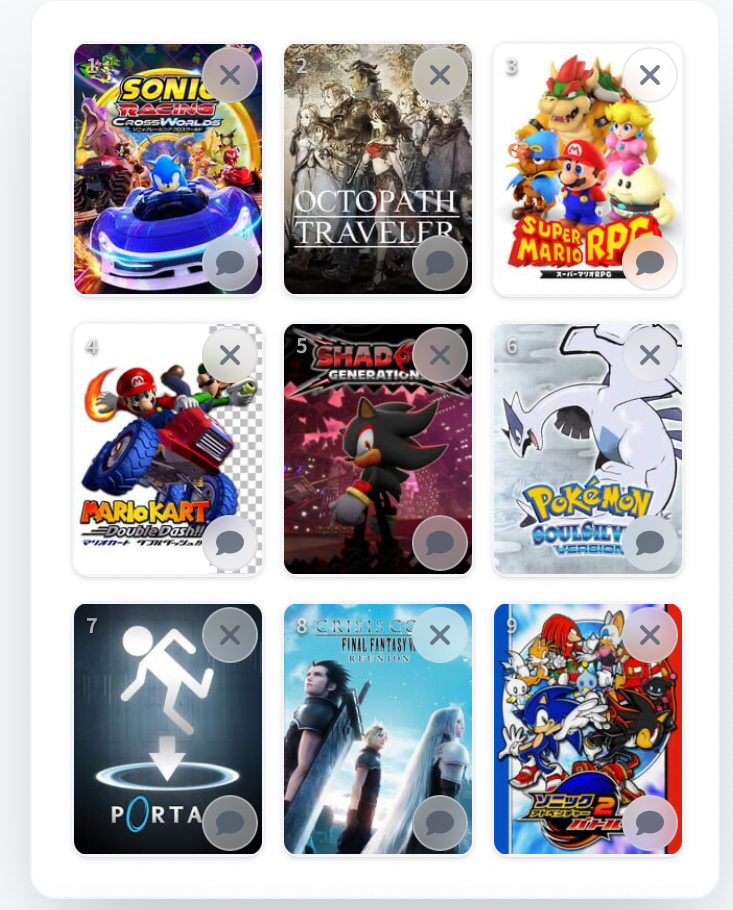Open the Portal game cover
This screenshot has width=733, height=910.
click(150, 730)
